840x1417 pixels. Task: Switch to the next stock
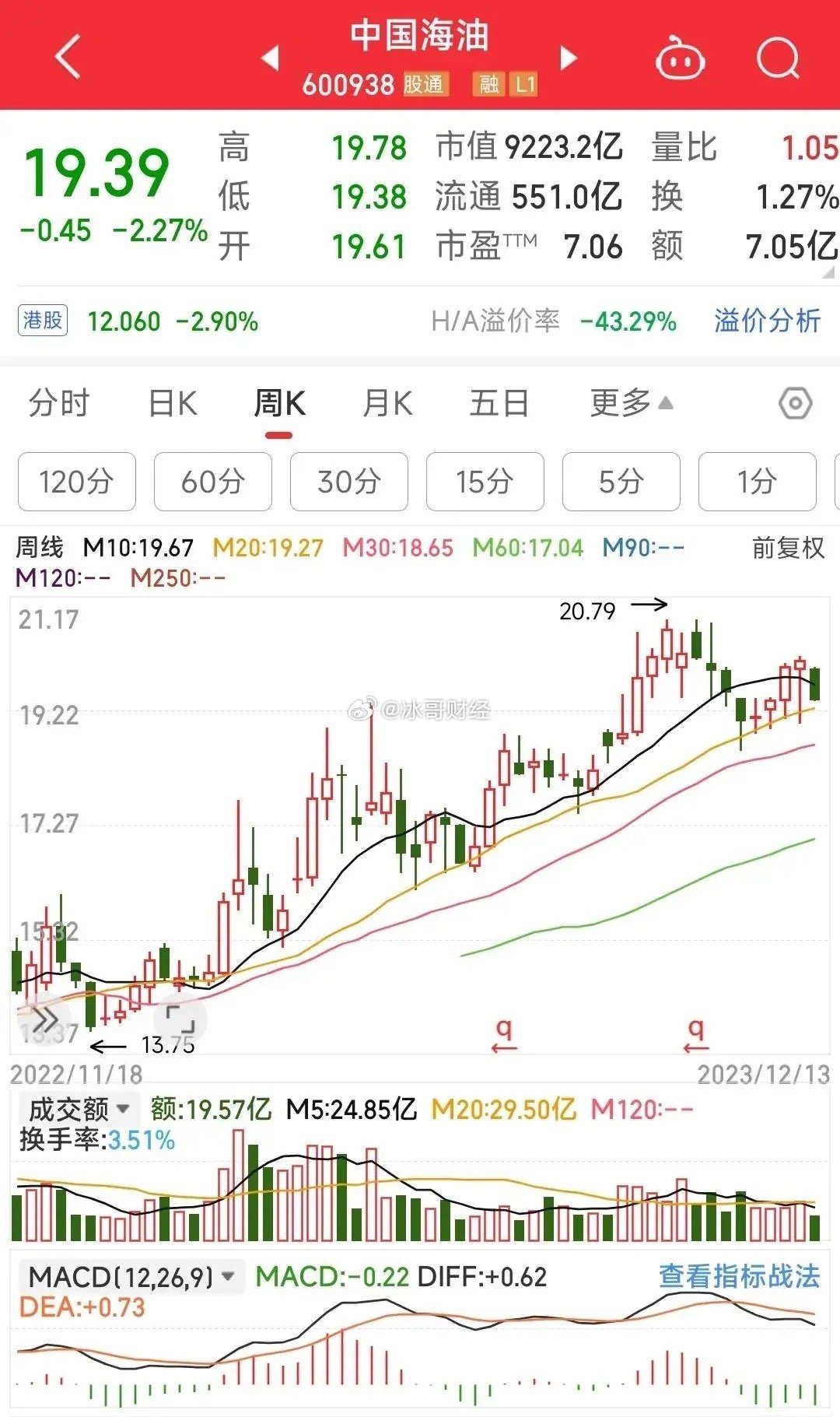[569, 58]
